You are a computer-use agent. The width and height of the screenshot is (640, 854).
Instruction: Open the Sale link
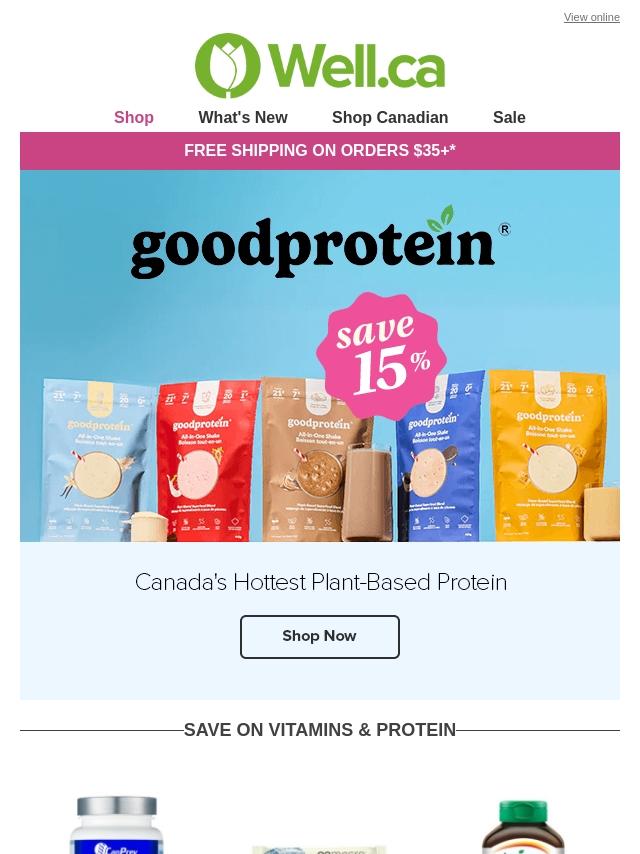(x=509, y=117)
